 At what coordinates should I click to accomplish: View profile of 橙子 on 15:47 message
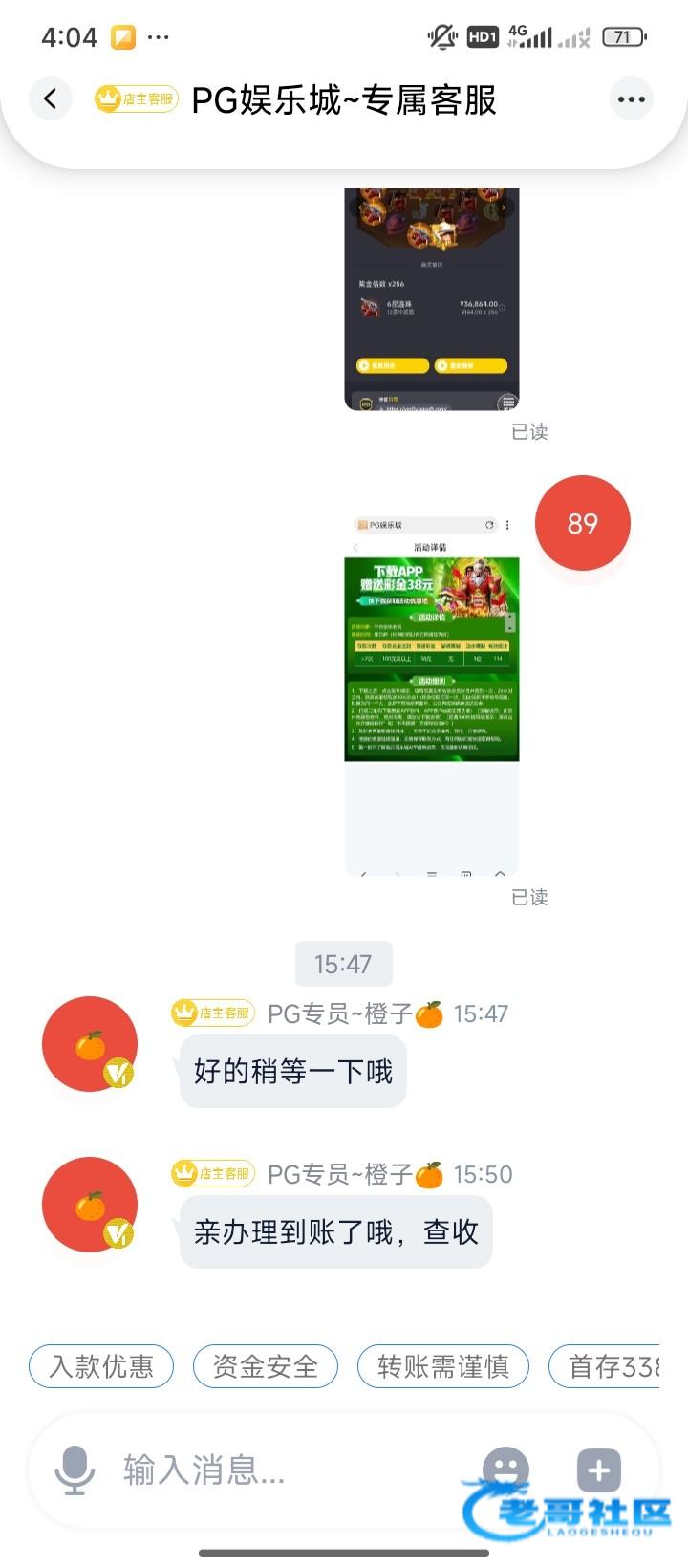[x=90, y=1044]
